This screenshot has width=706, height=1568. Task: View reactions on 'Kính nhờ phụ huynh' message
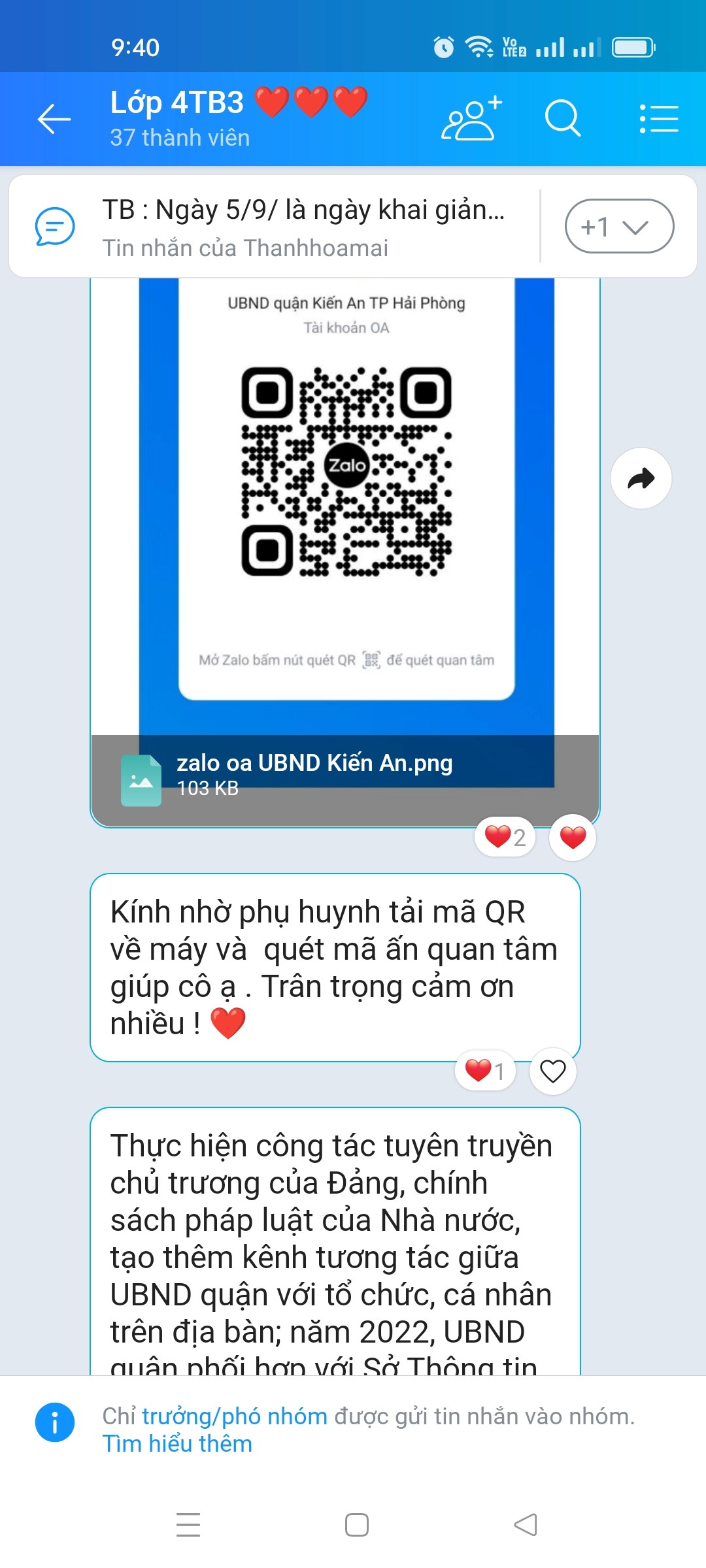(484, 1071)
